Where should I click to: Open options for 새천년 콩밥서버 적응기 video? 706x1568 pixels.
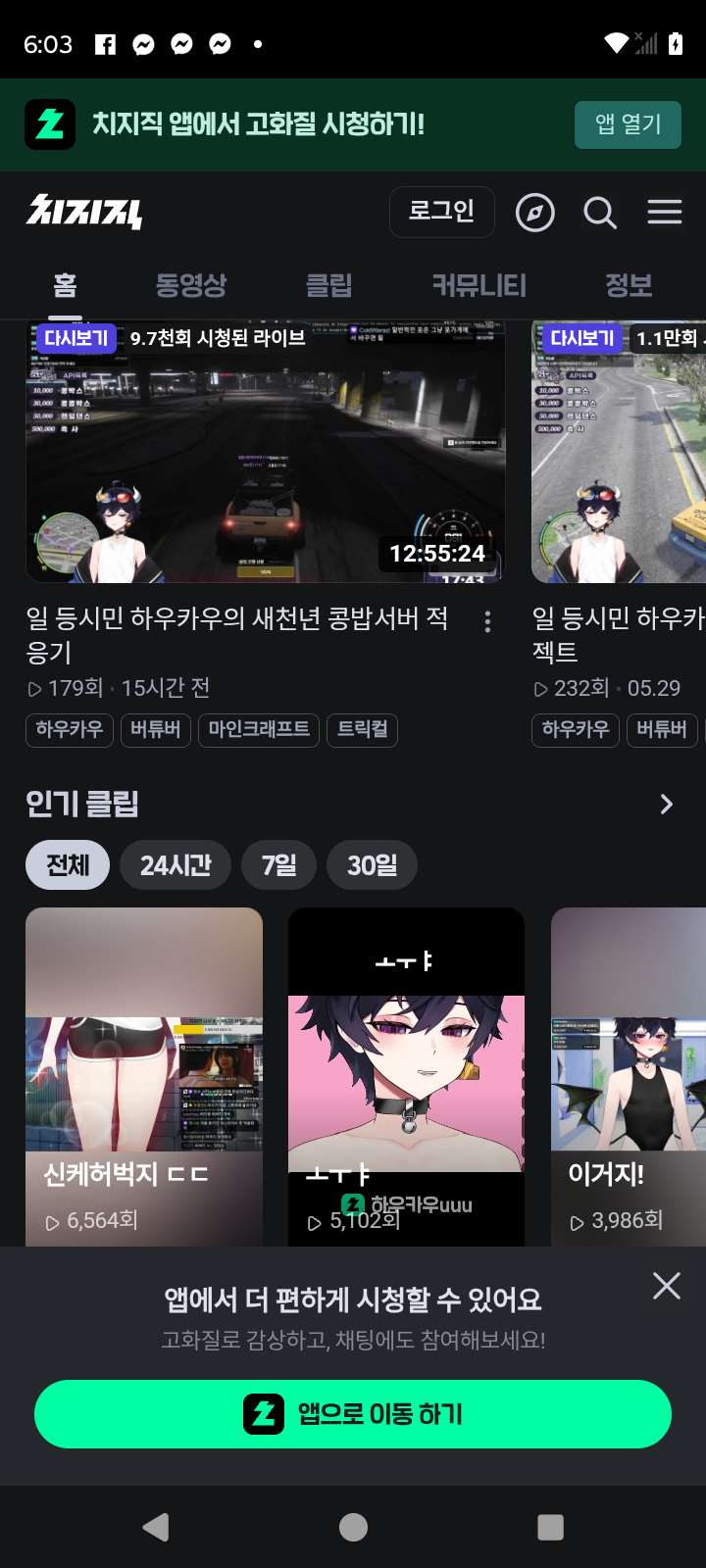[487, 621]
